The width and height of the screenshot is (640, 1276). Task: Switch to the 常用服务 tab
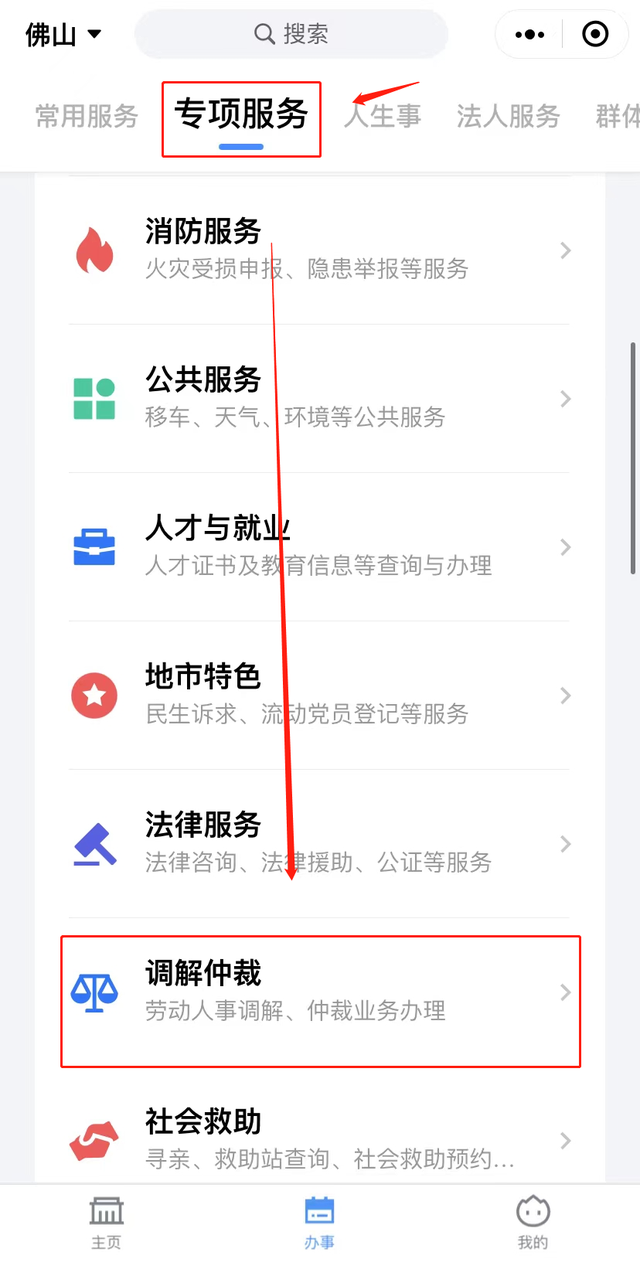tap(86, 116)
